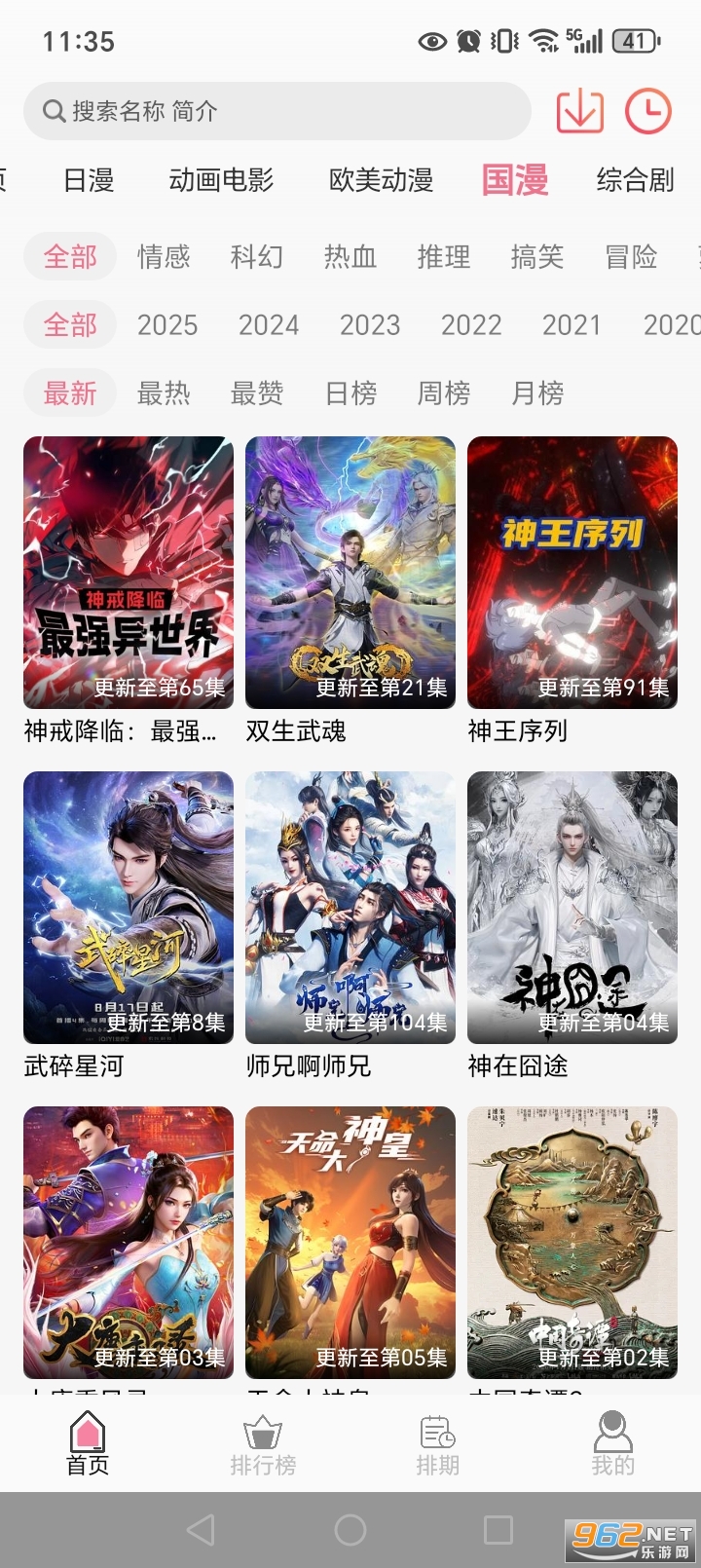Image resolution: width=701 pixels, height=1568 pixels.
Task: Filter by year 2023
Action: pos(370,325)
